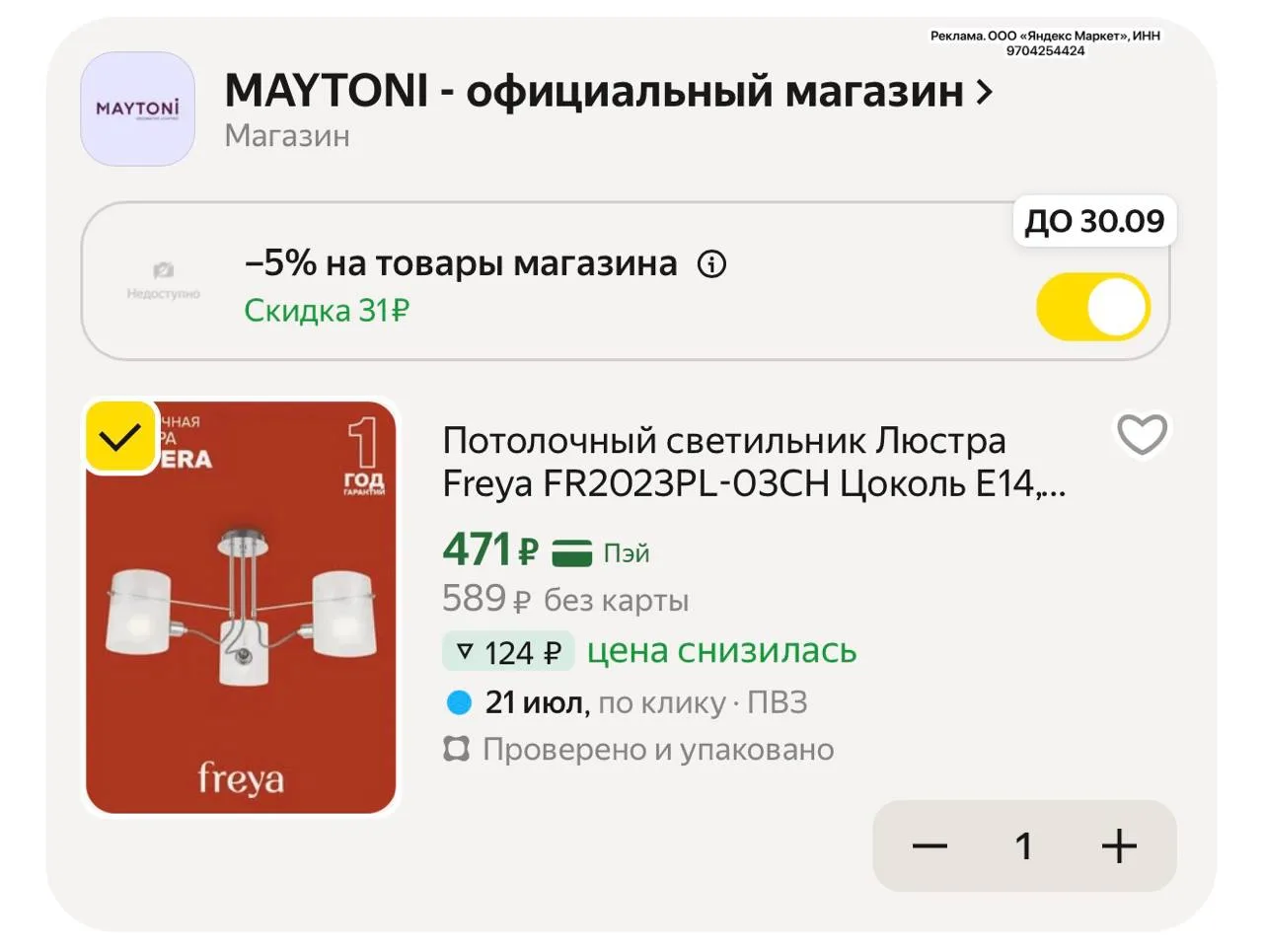Screen dimensions: 1263x952
Task: Toggle the −5% store discount switch
Action: click(x=1093, y=307)
